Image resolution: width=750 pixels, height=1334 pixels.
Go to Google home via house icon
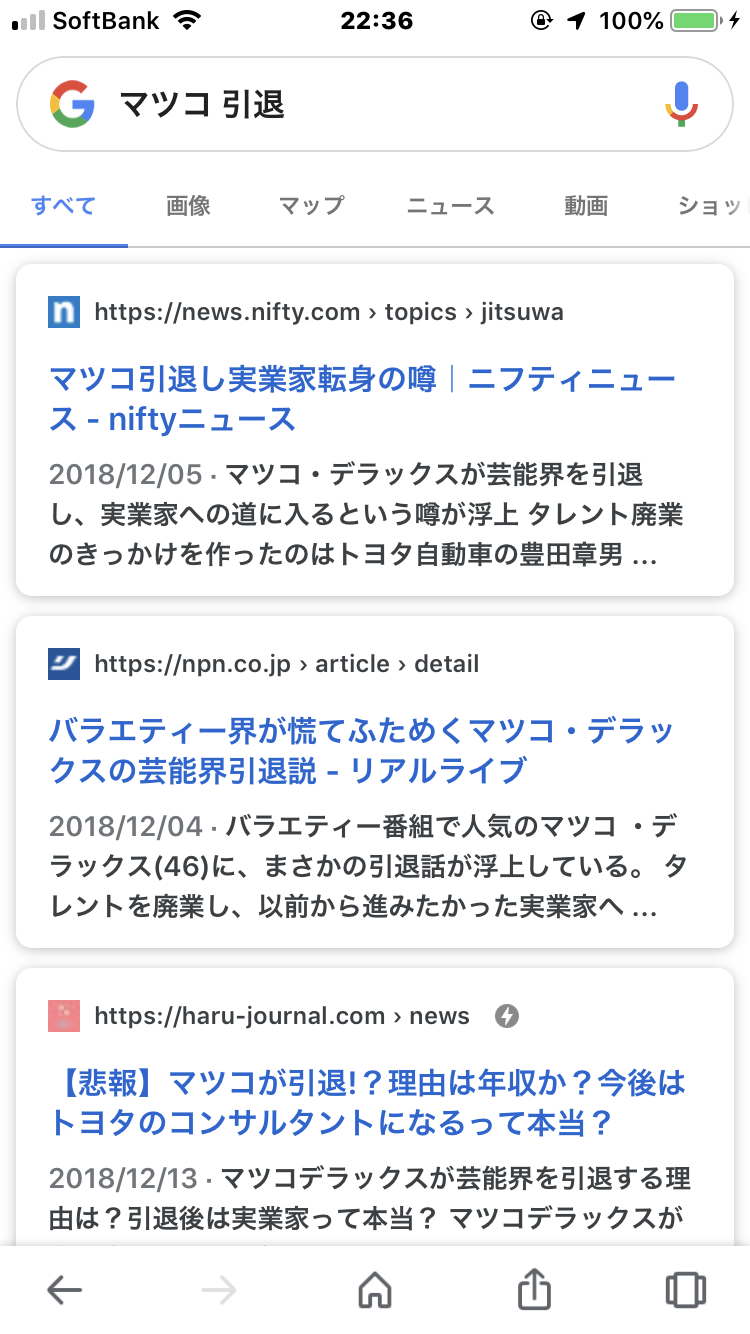click(x=375, y=1290)
